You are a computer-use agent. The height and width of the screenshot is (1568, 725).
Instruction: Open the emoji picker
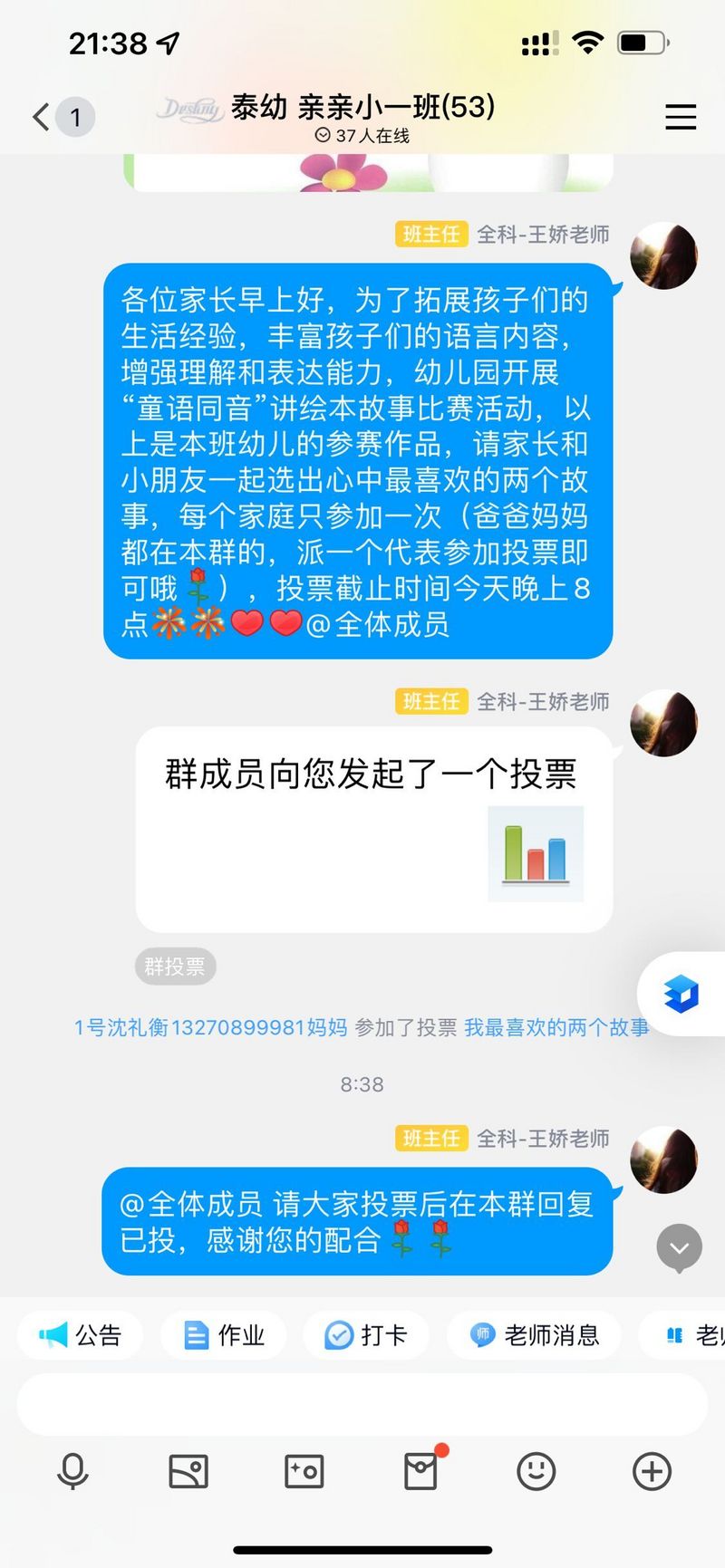click(536, 1471)
